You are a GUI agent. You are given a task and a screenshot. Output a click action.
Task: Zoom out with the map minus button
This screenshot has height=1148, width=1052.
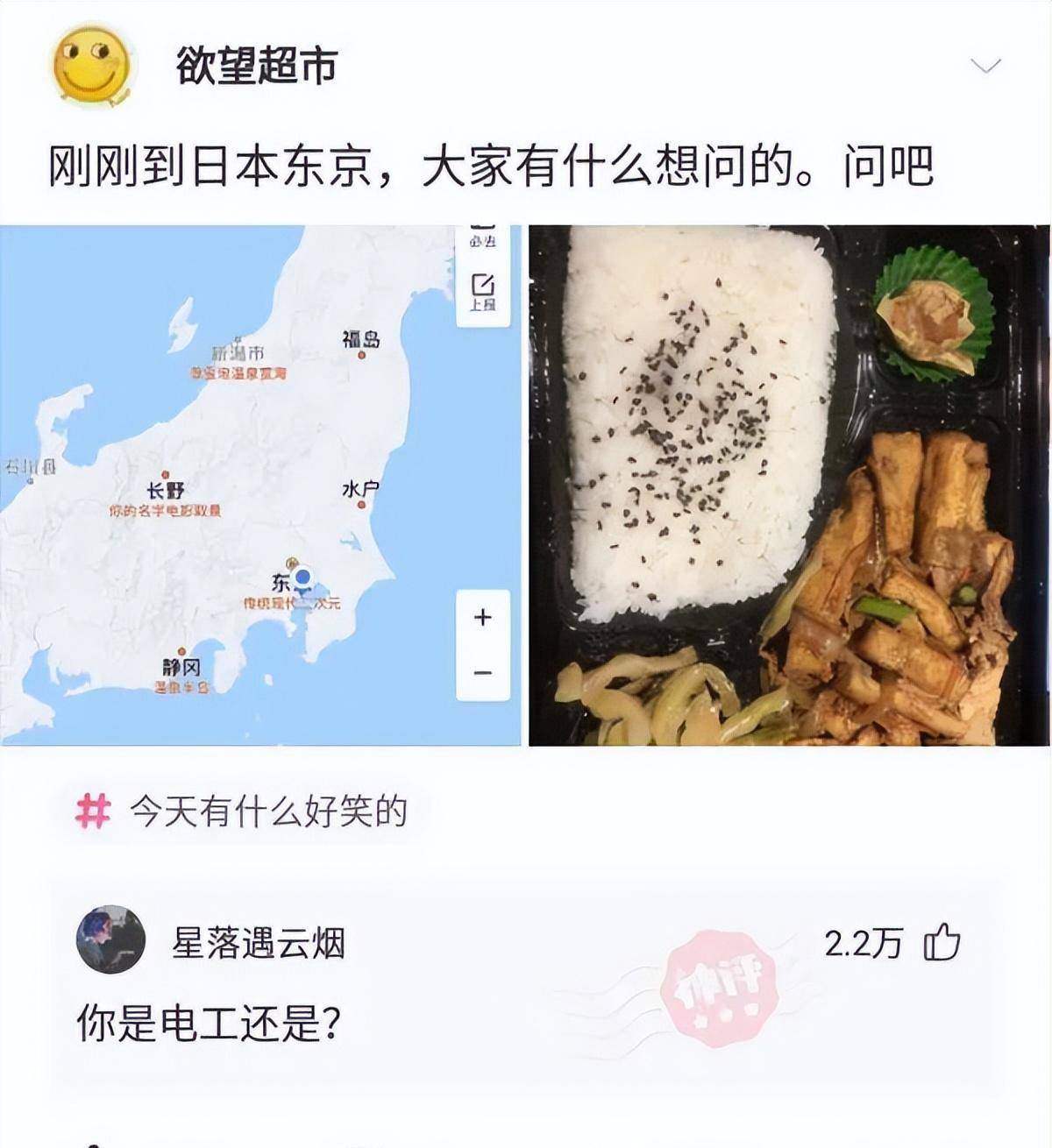tap(482, 670)
